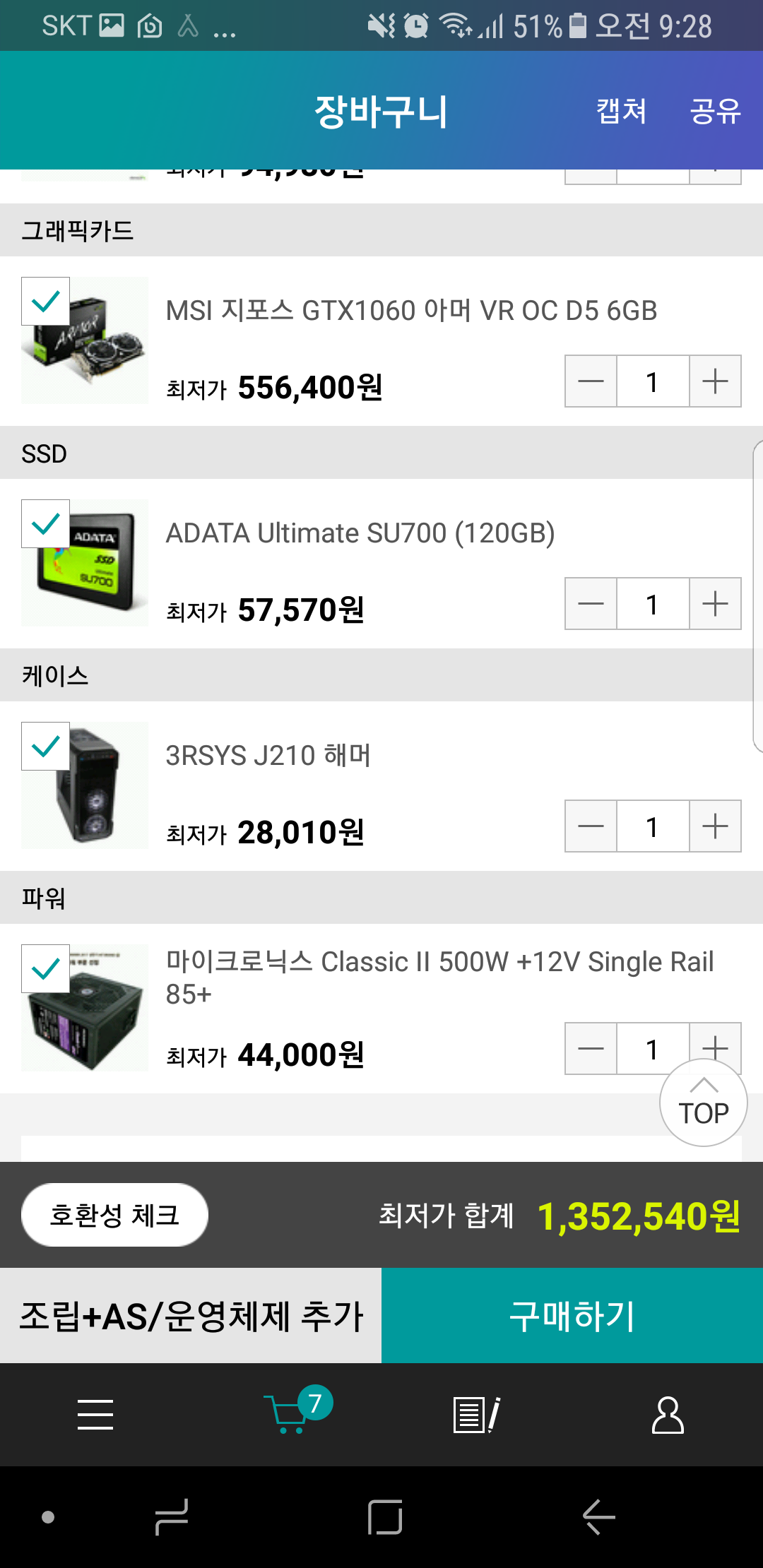
Task: Uncheck the MSI GTX1060 graphics card
Action: click(x=46, y=302)
